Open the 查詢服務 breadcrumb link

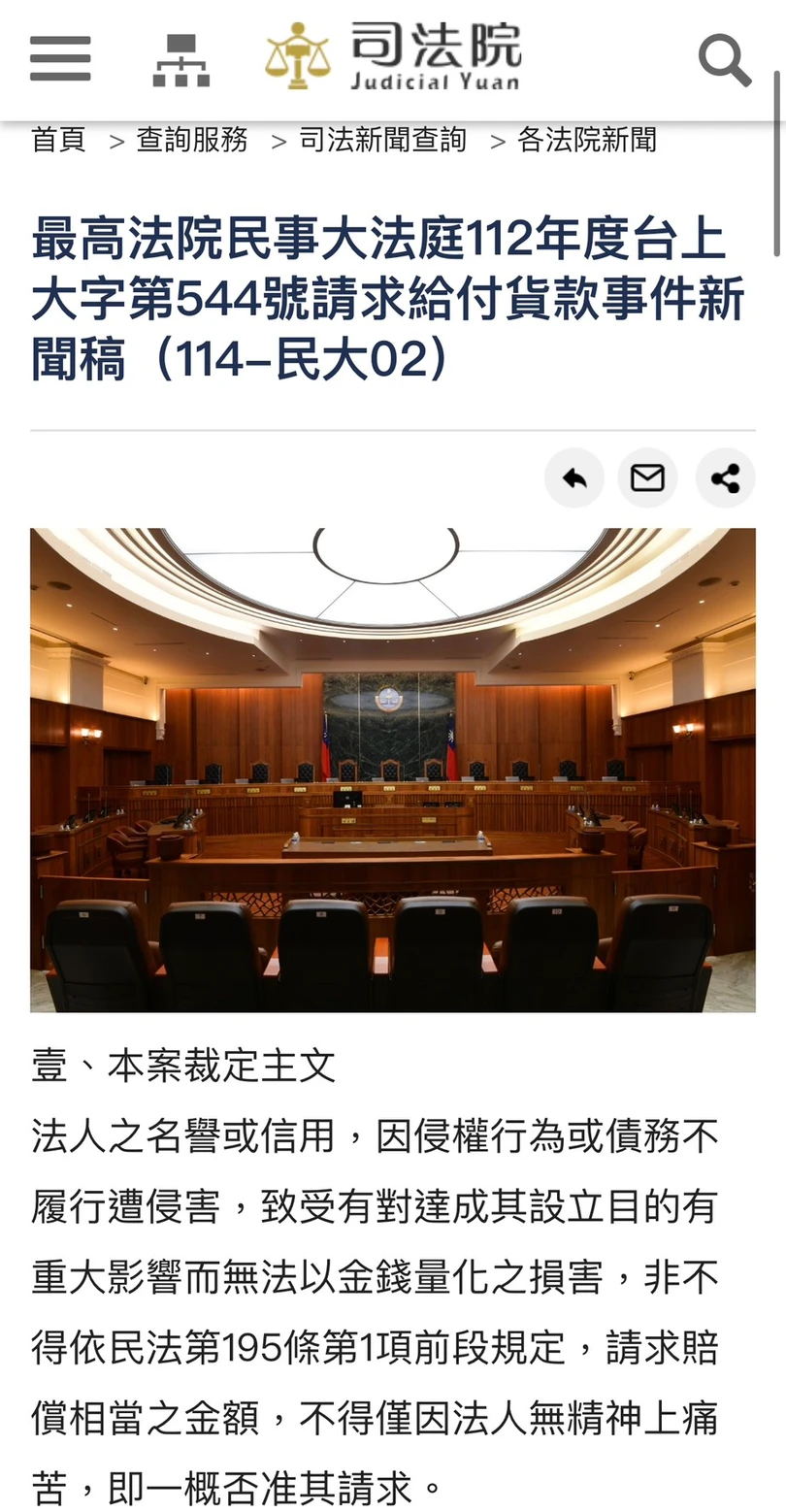coord(191,139)
